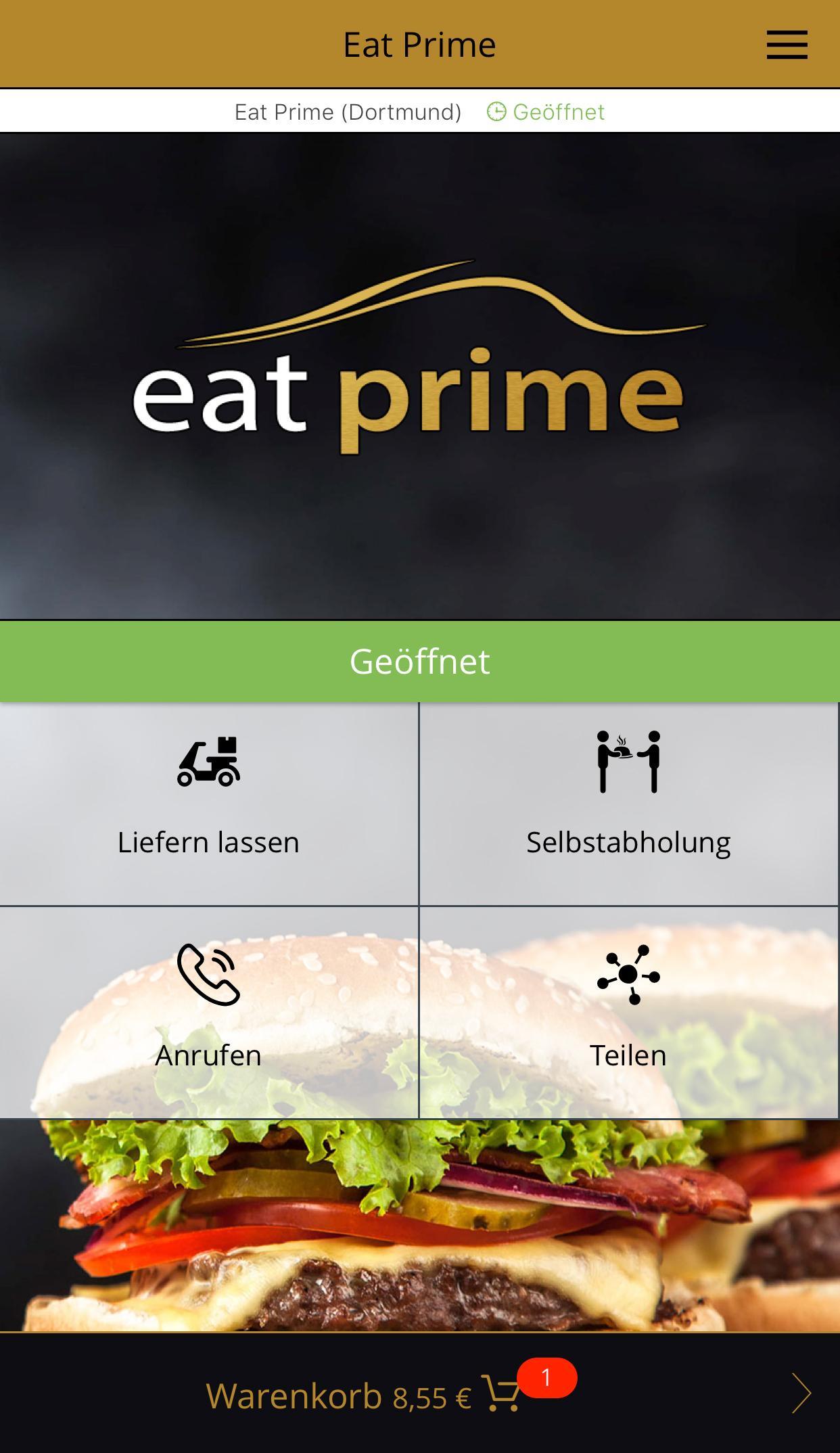Click the clock icon beside Geöffnet
The width and height of the screenshot is (840, 1453).
pos(496,112)
